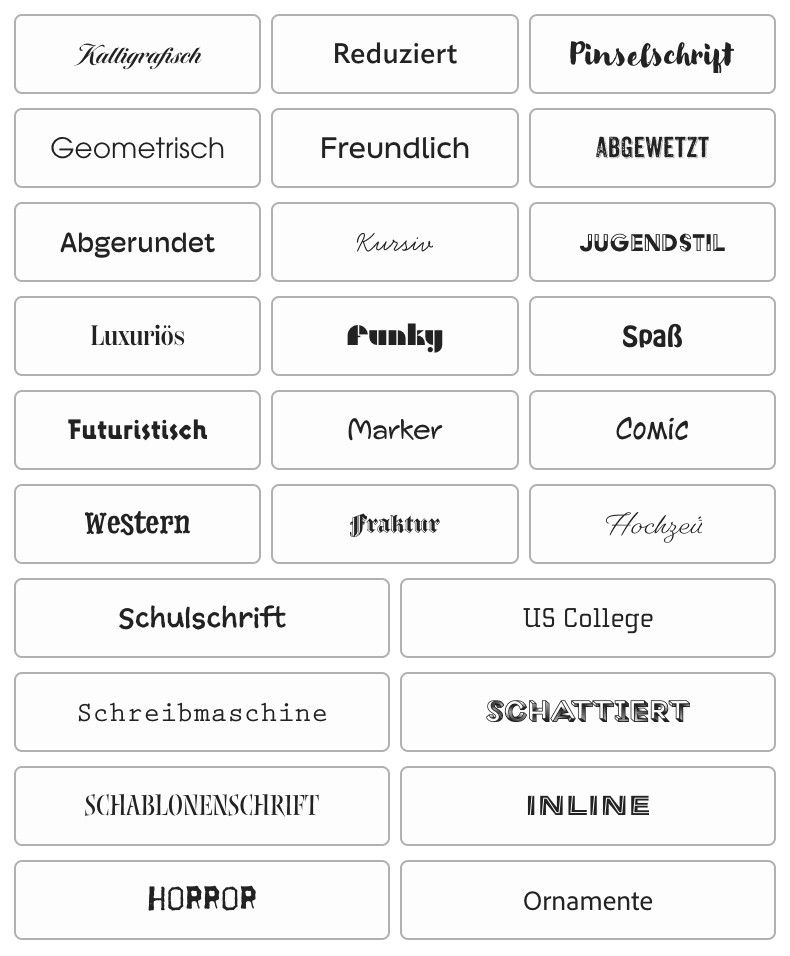Select the Futuristisch font category
Screen dimensions: 790x956
137,430
